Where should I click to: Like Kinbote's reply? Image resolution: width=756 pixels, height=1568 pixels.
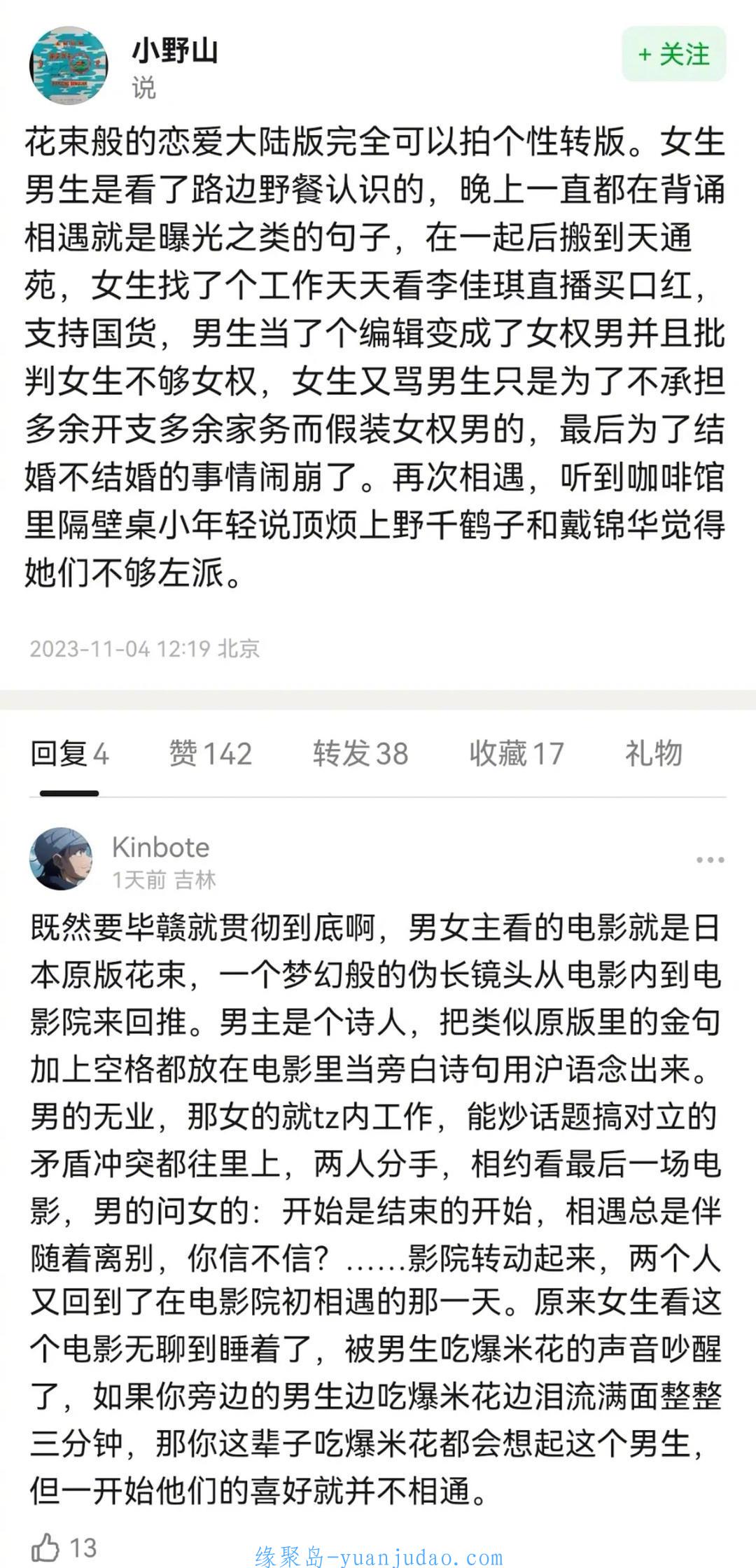[x=63, y=1546]
